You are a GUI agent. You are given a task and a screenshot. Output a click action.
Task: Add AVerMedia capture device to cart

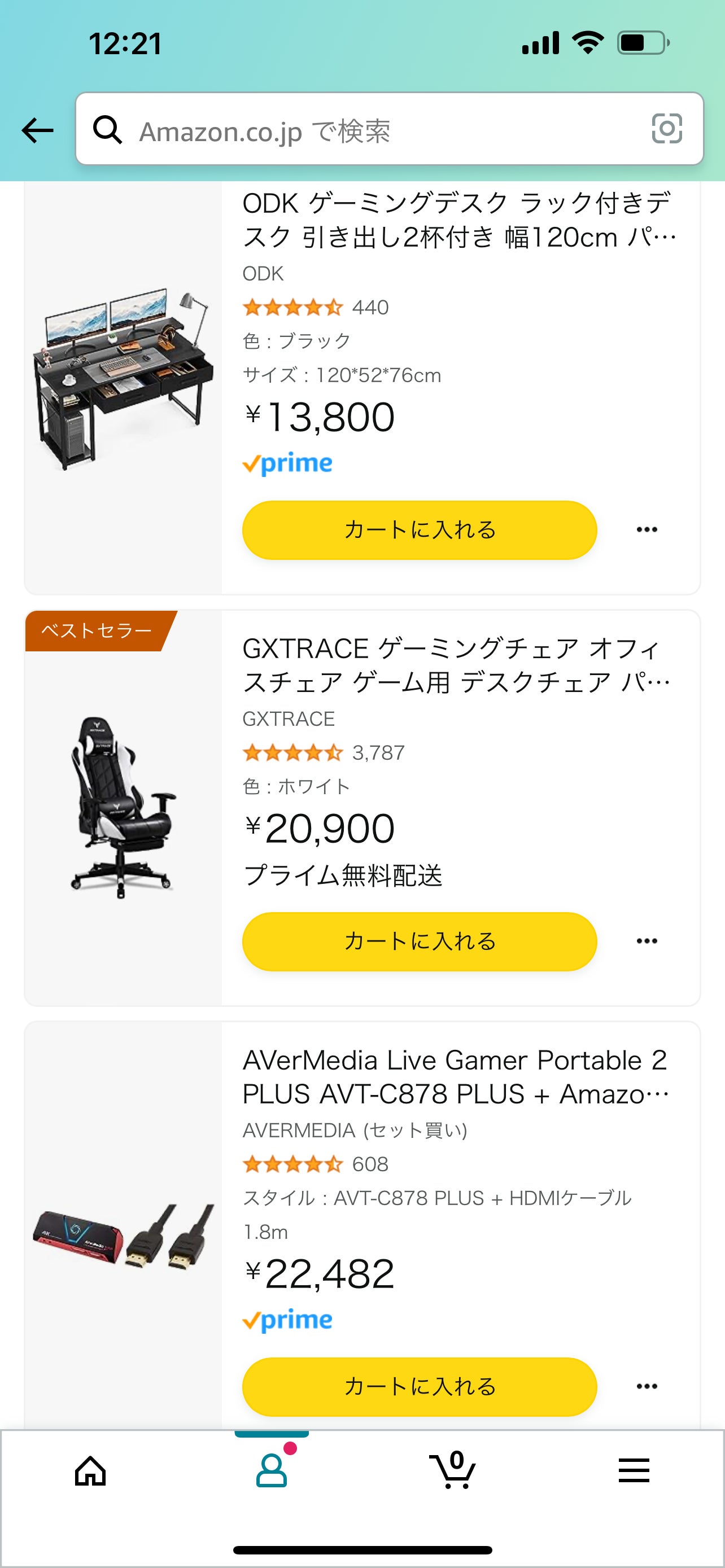pos(420,1386)
